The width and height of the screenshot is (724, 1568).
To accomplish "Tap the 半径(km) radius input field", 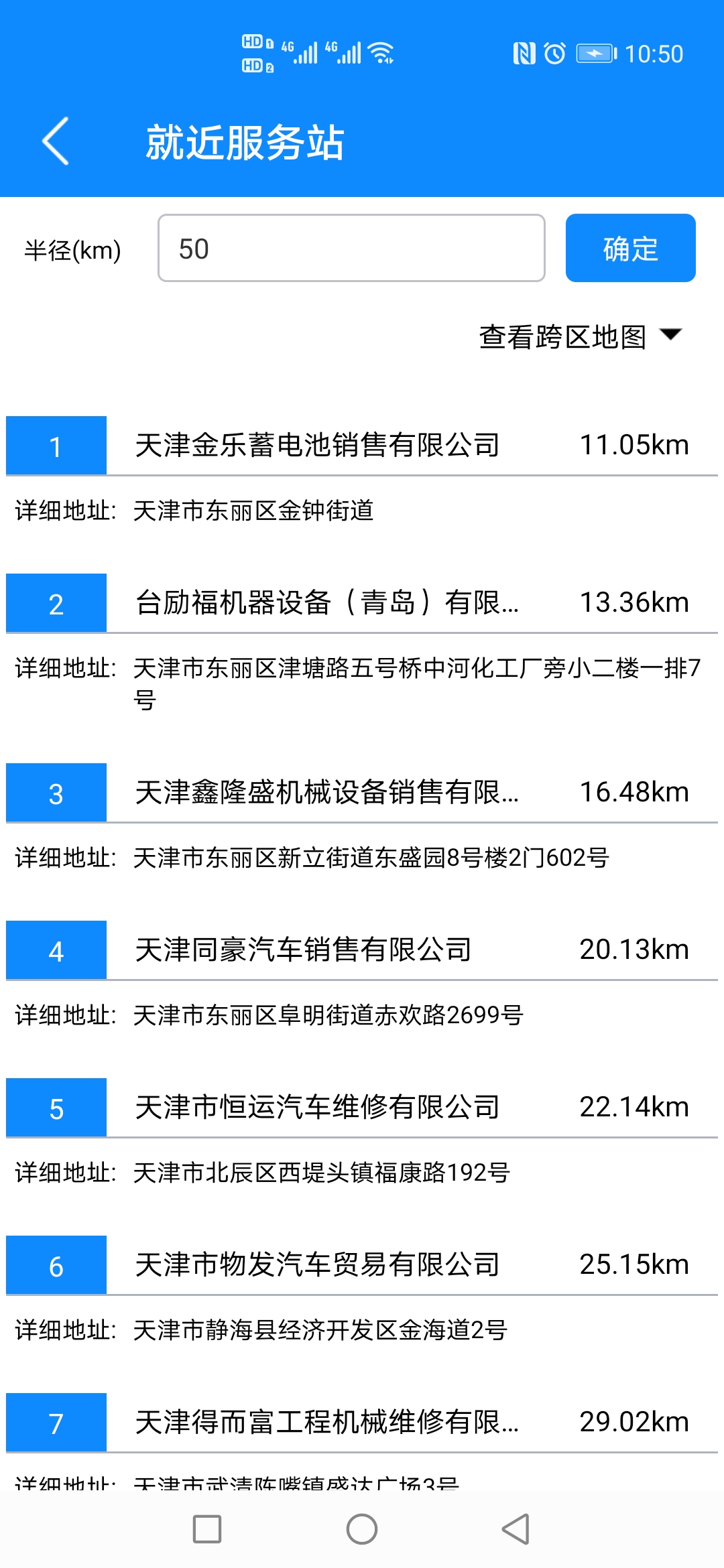I will 351,249.
